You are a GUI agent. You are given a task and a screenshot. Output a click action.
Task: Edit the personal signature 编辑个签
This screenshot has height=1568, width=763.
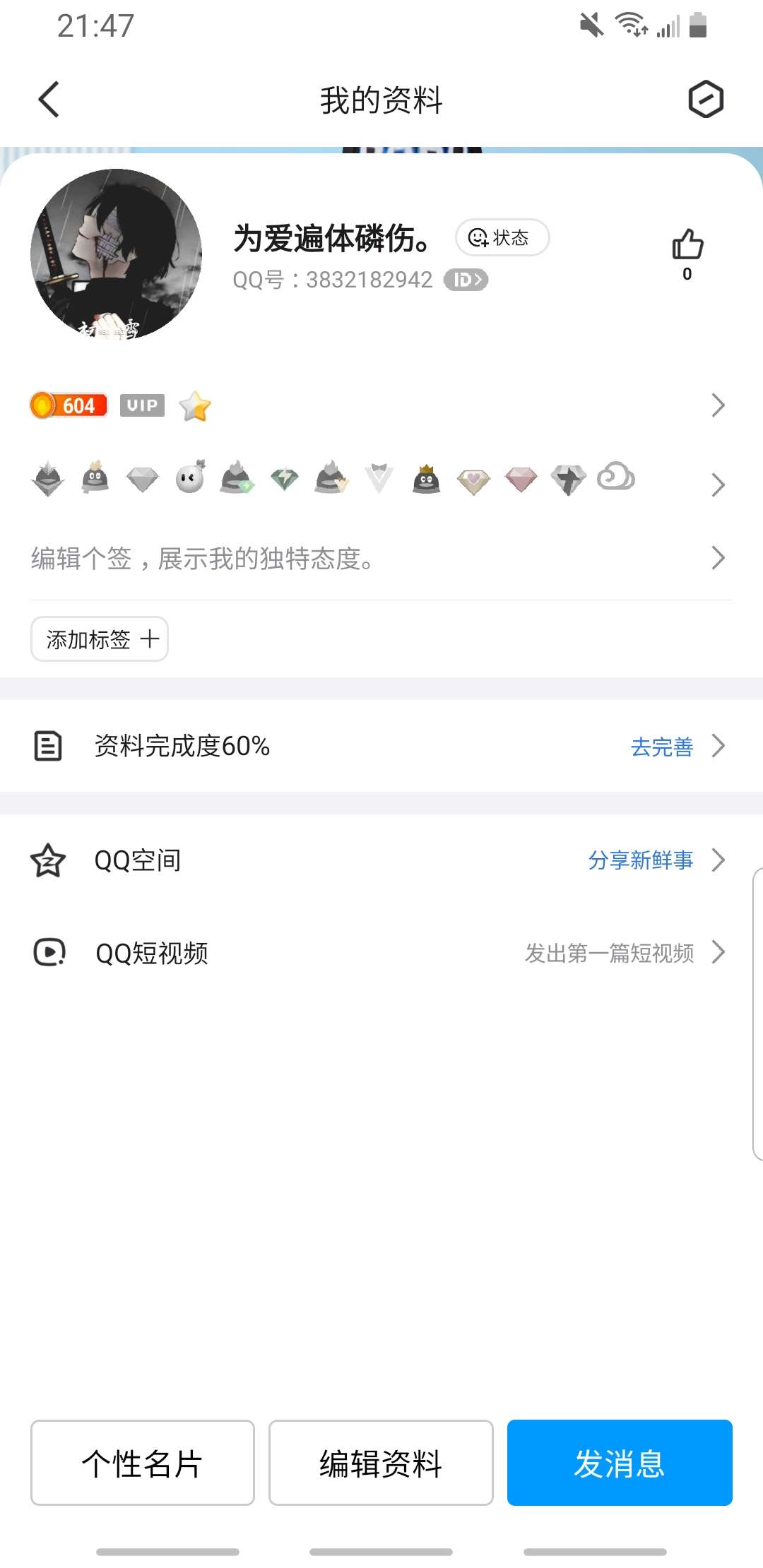click(x=381, y=559)
